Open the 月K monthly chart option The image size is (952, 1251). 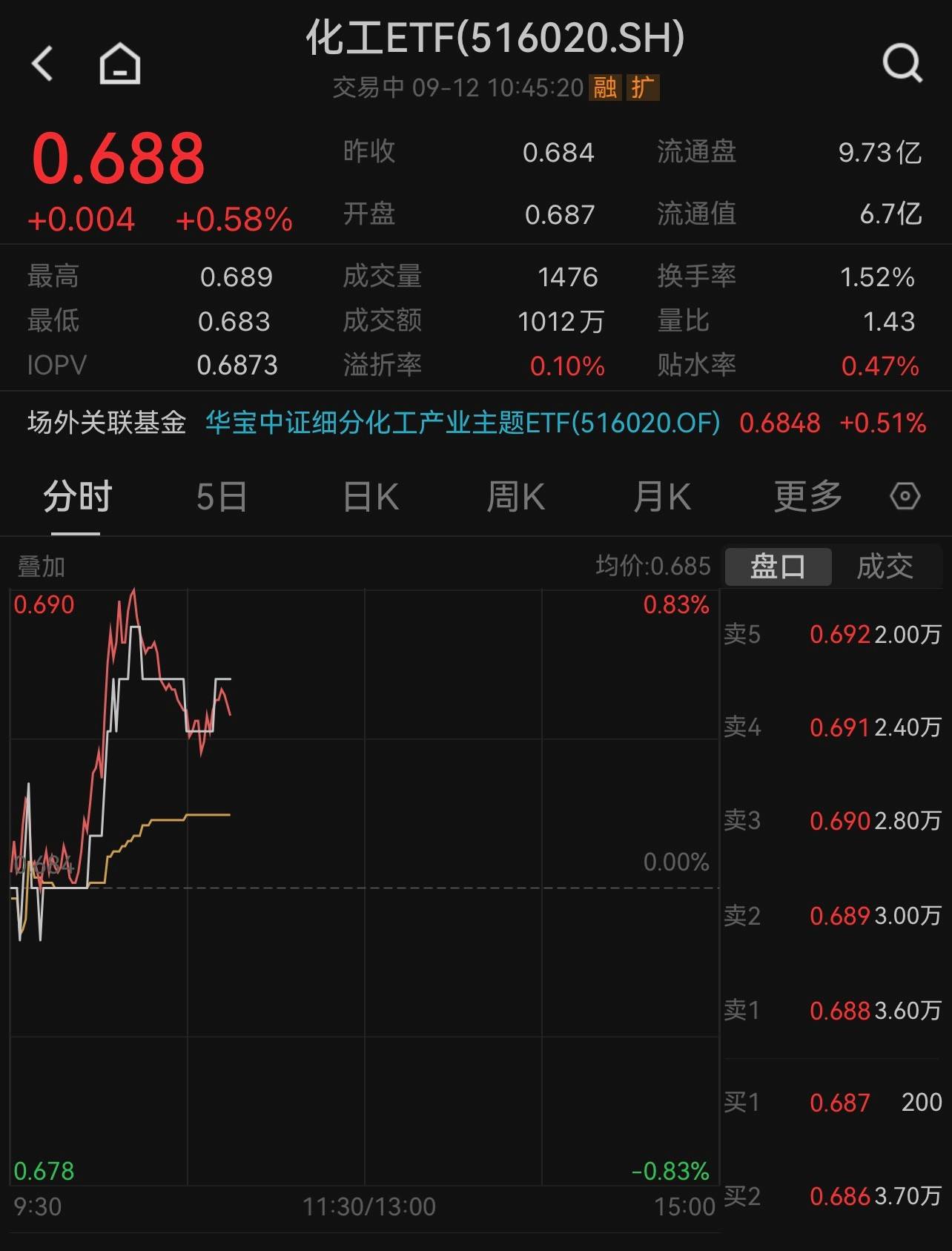pyautogui.click(x=662, y=497)
